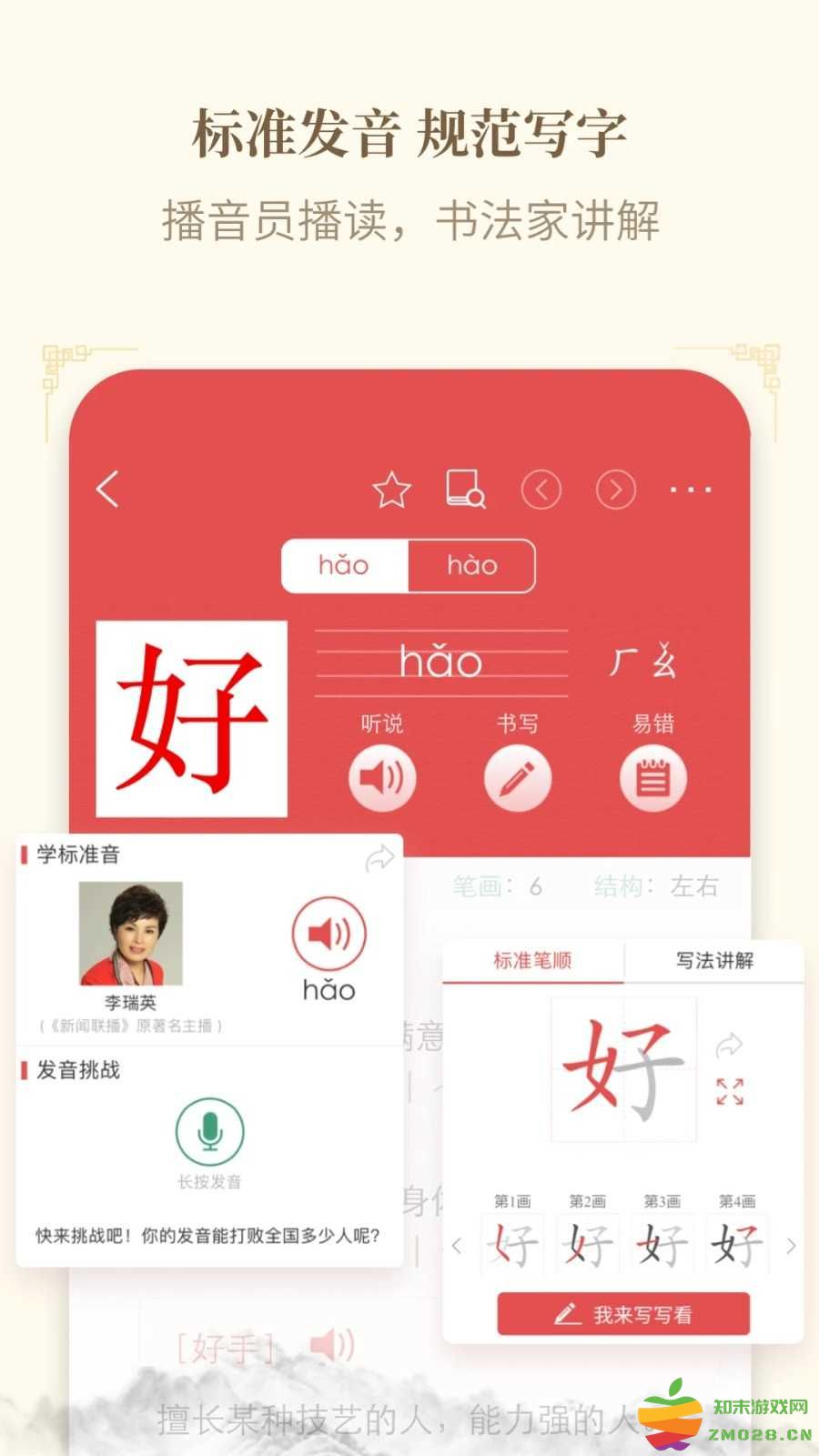819x1456 pixels.
Task: Star this character as a favorite
Action: [x=392, y=489]
